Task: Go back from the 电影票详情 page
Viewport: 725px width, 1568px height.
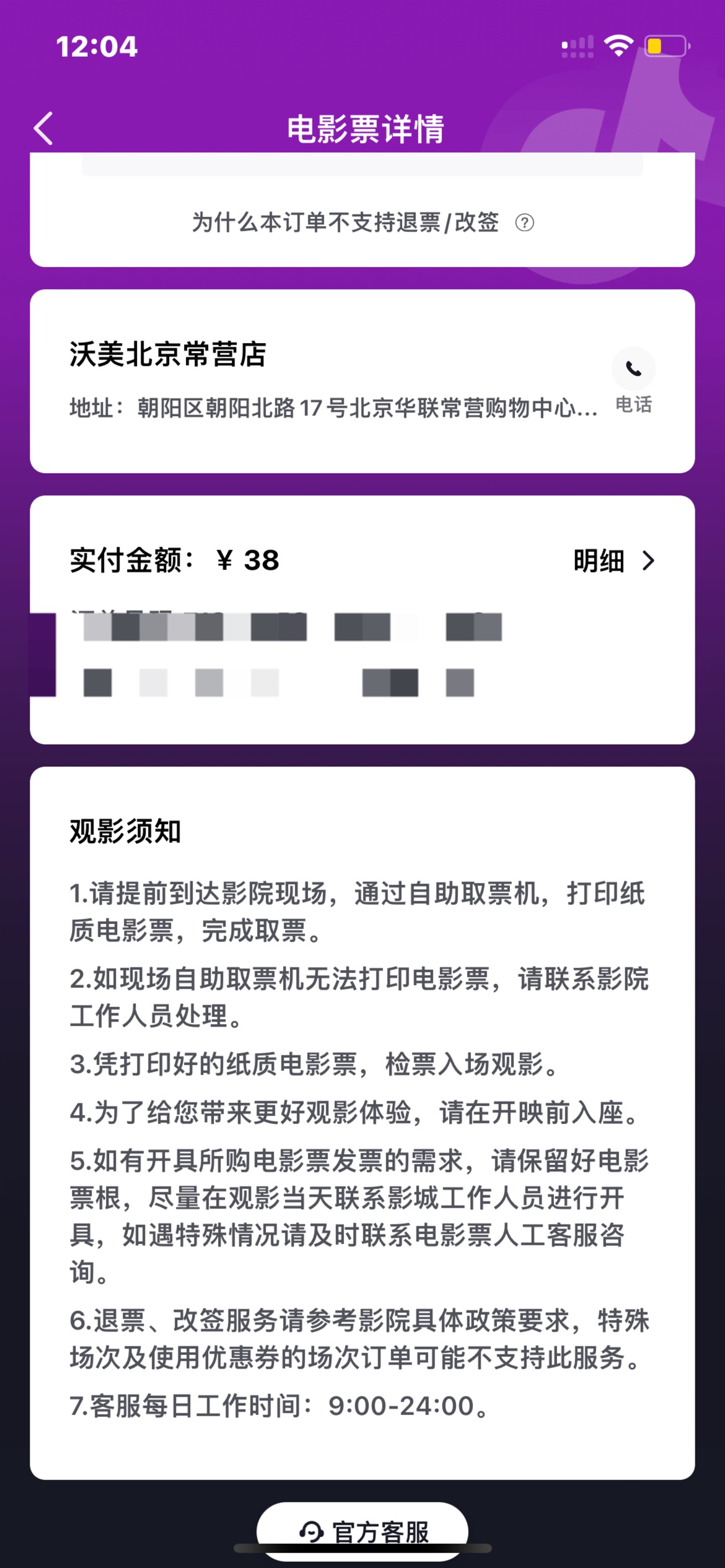Action: point(43,129)
